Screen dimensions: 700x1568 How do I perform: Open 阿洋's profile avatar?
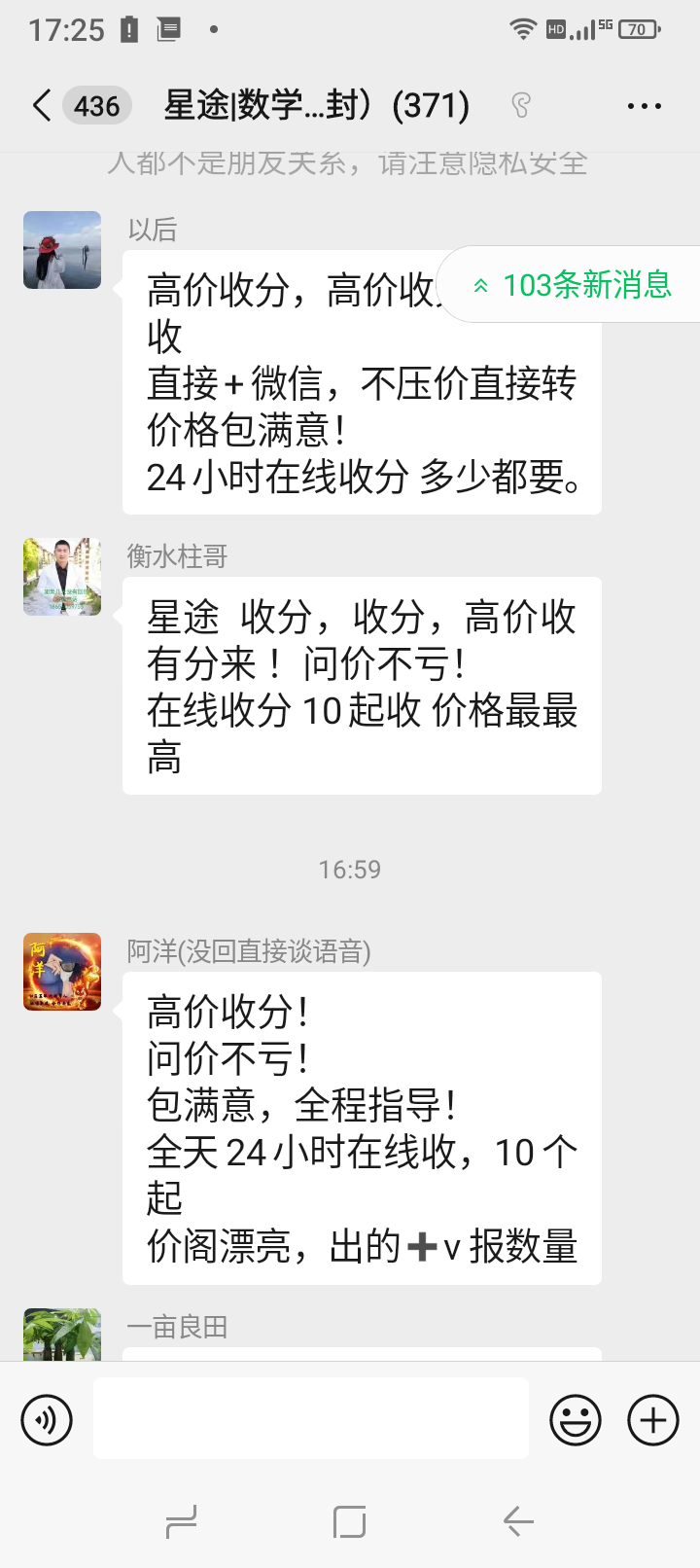click(62, 972)
